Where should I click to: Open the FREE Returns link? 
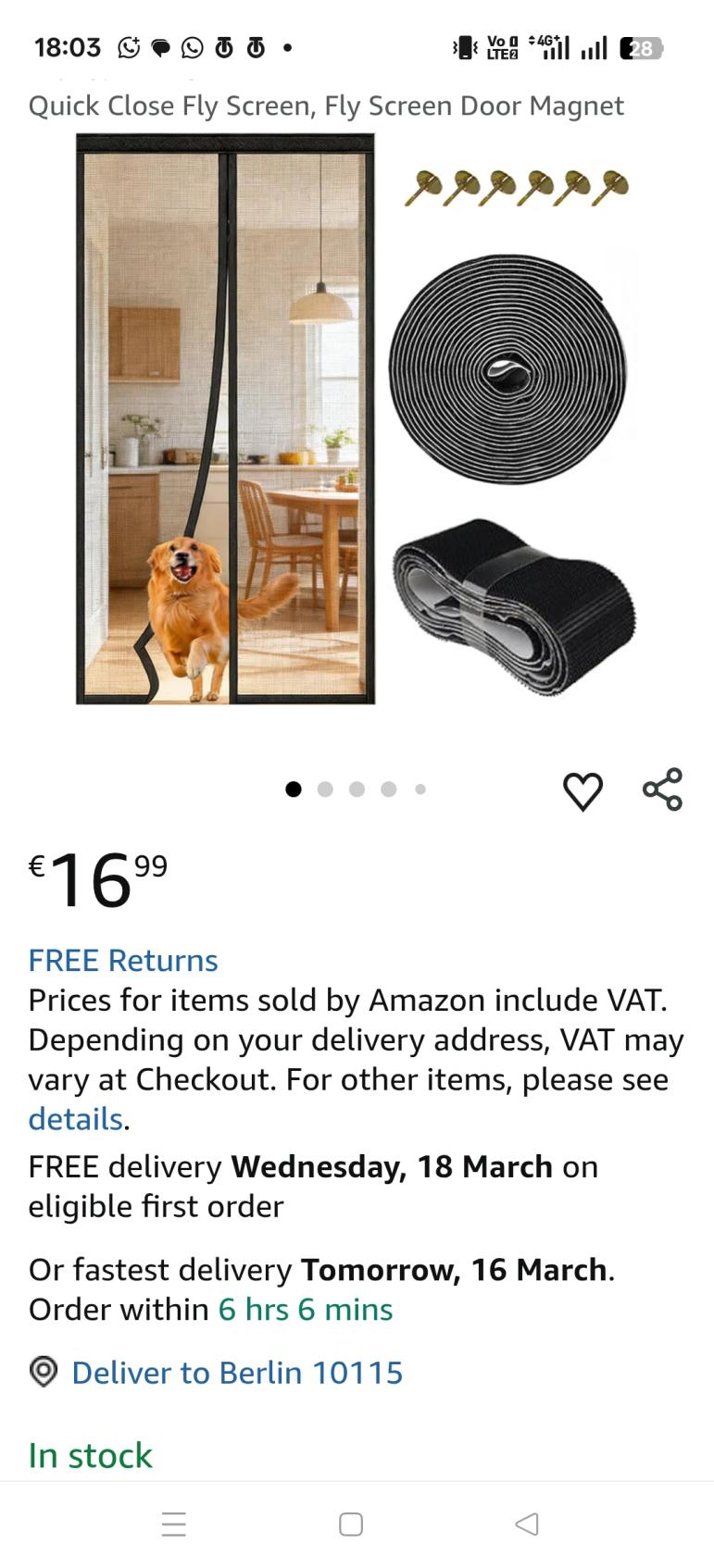pyautogui.click(x=123, y=960)
